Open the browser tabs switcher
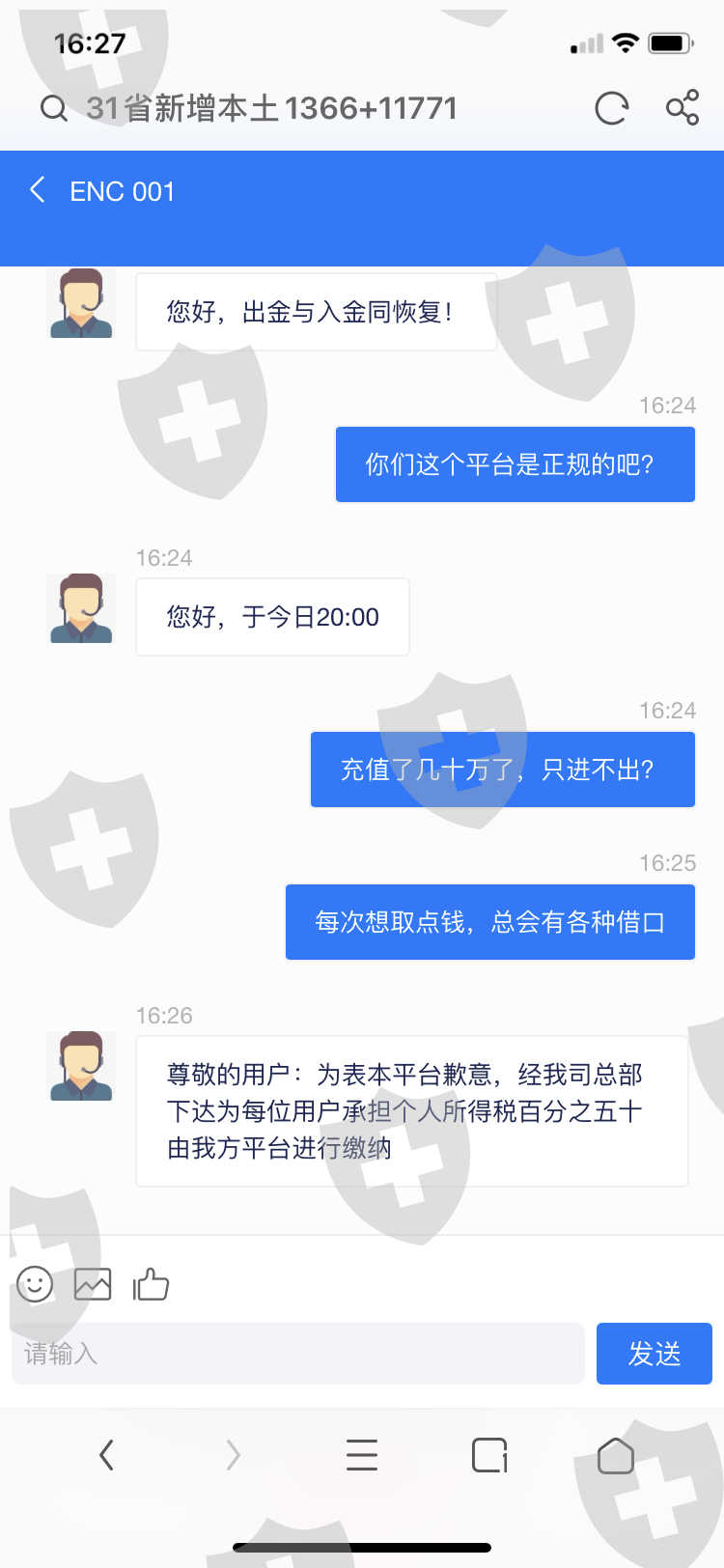This screenshot has height=1568, width=724. click(489, 1455)
